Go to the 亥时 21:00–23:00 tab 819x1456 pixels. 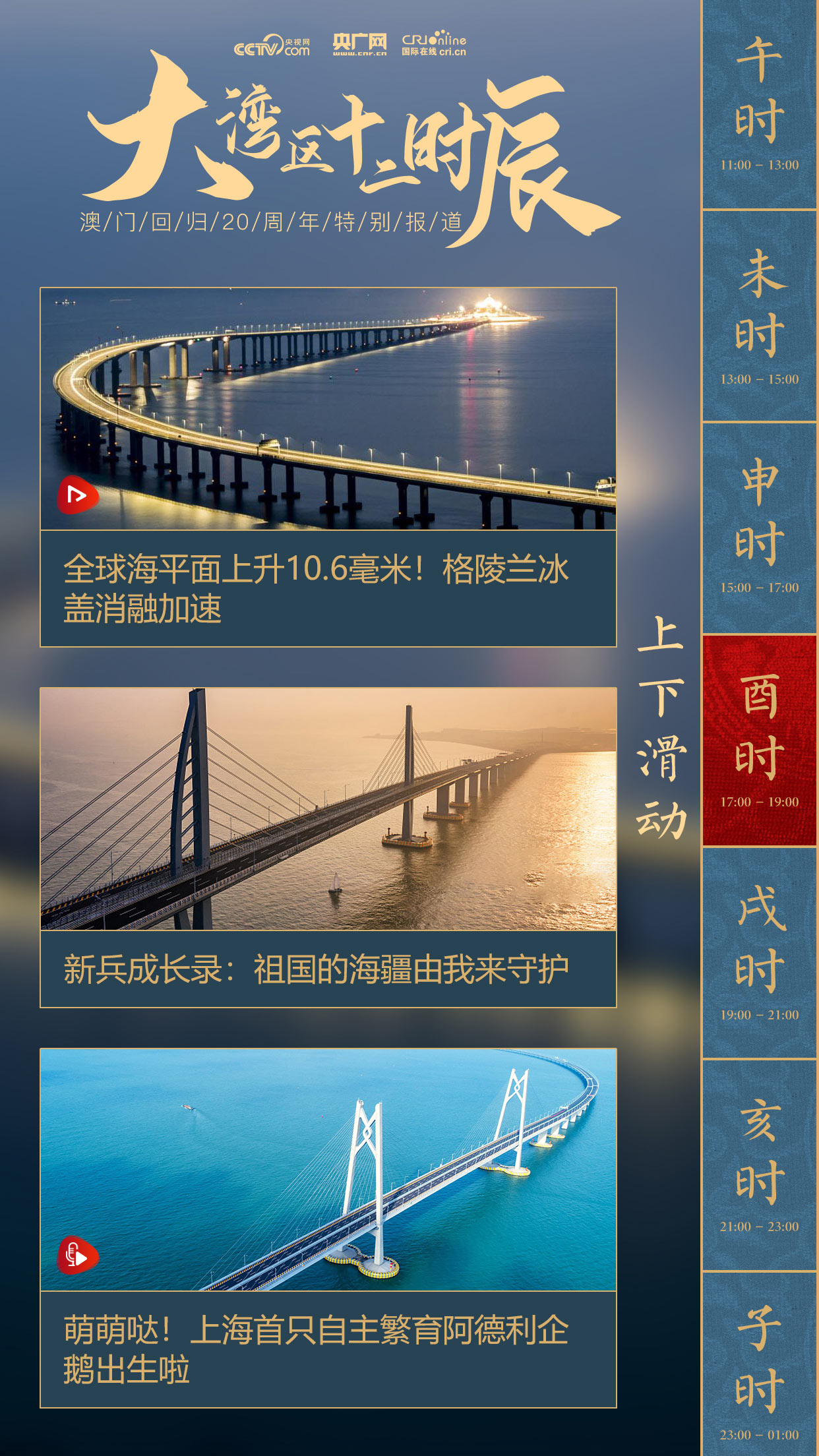click(759, 1165)
